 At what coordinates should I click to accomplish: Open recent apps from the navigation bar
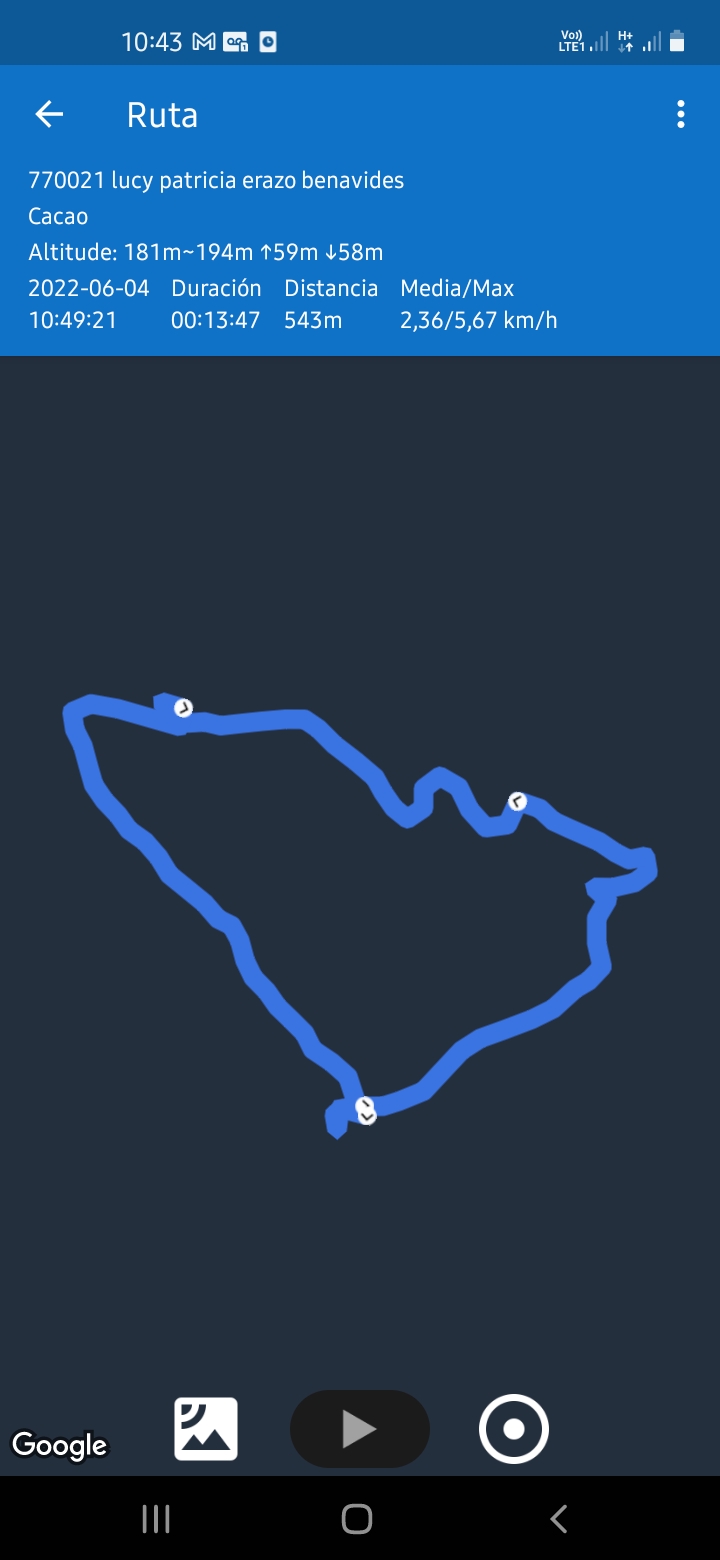pos(156,1519)
